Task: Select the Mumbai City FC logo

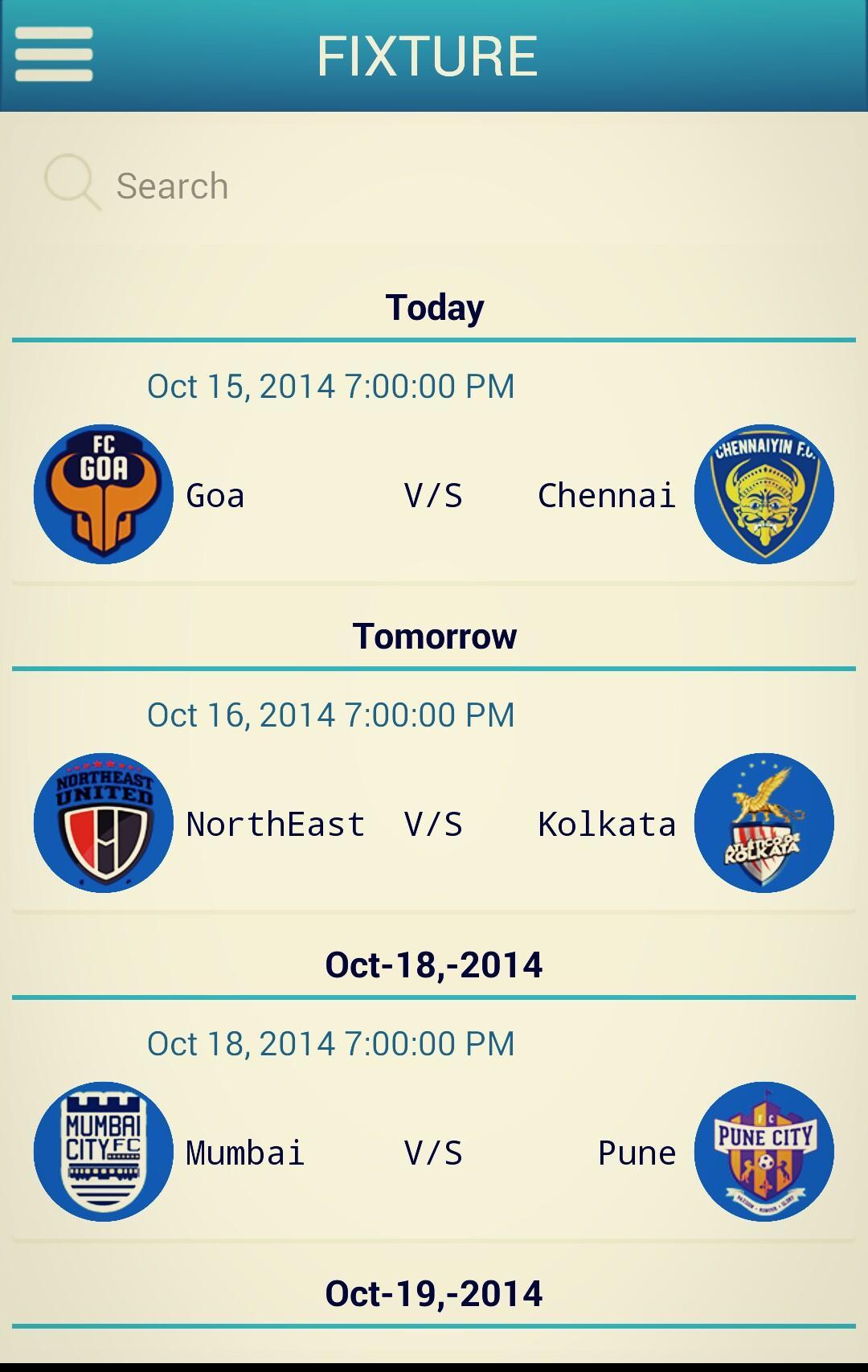Action: click(x=103, y=1152)
